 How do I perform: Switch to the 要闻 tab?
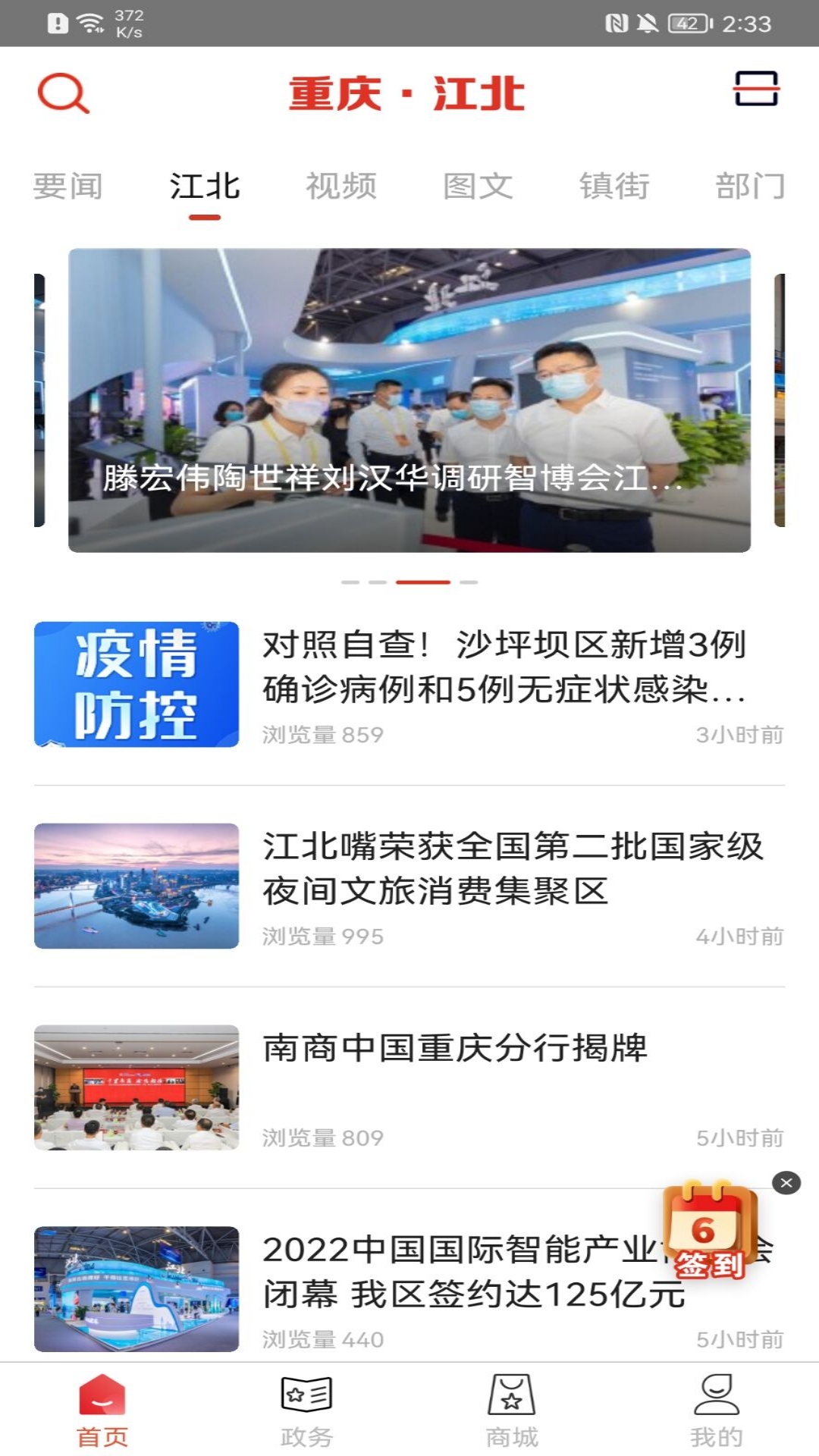coord(67,187)
